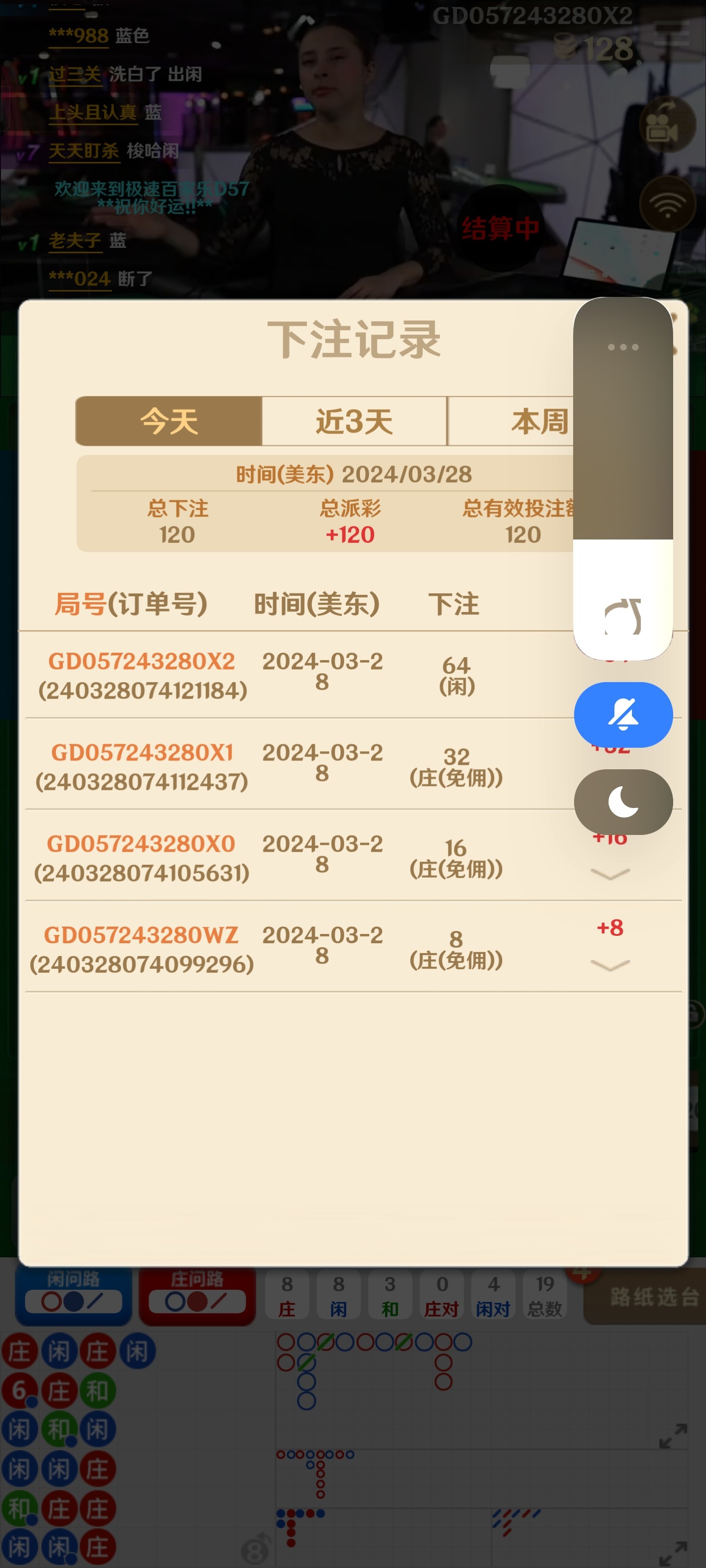Adjust the system volume slider

623,478
